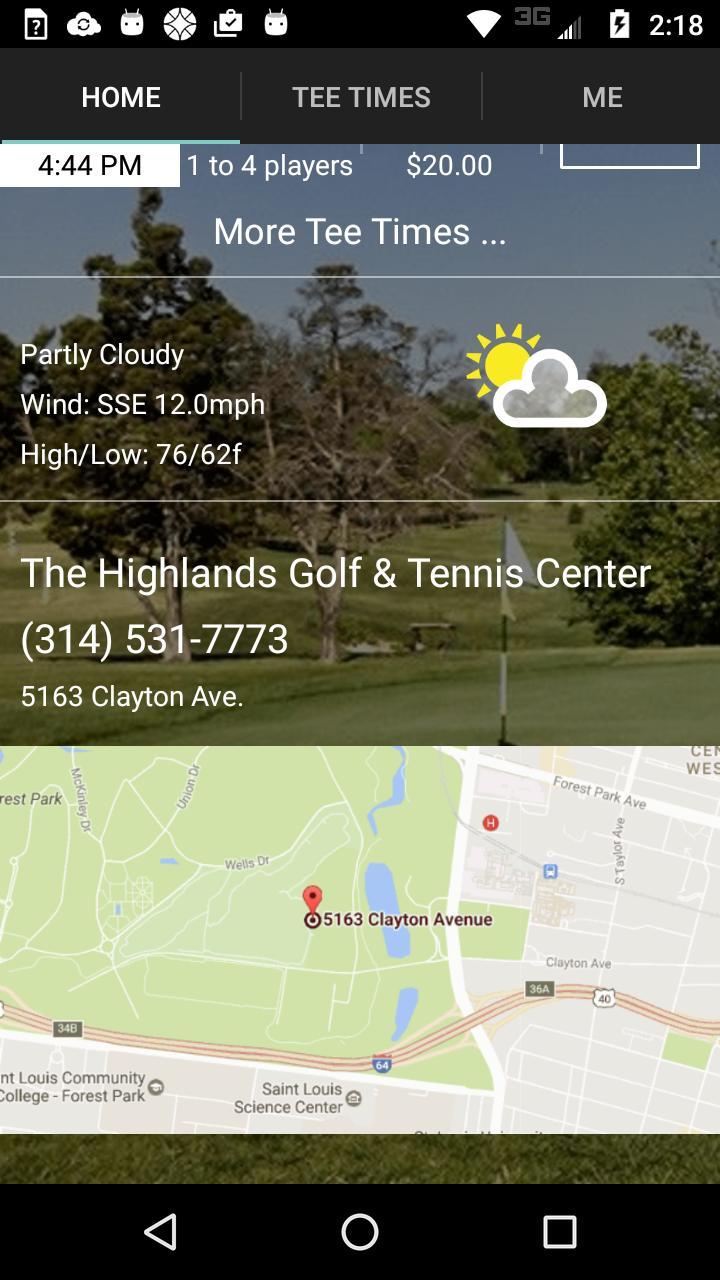This screenshot has width=720, height=1280.
Task: Switch to the TEE TIMES tab
Action: click(x=361, y=96)
